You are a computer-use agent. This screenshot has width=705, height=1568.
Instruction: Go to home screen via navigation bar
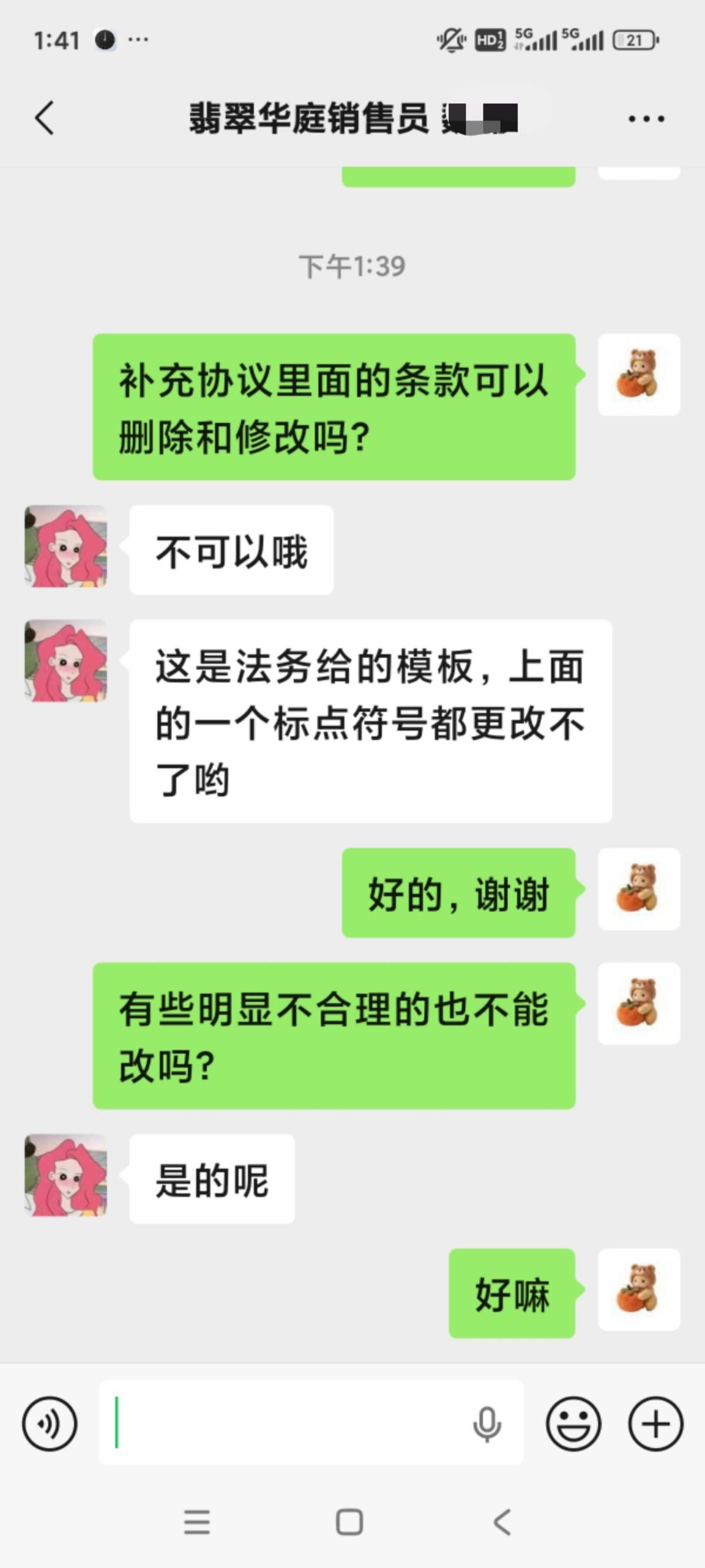coord(350,1522)
